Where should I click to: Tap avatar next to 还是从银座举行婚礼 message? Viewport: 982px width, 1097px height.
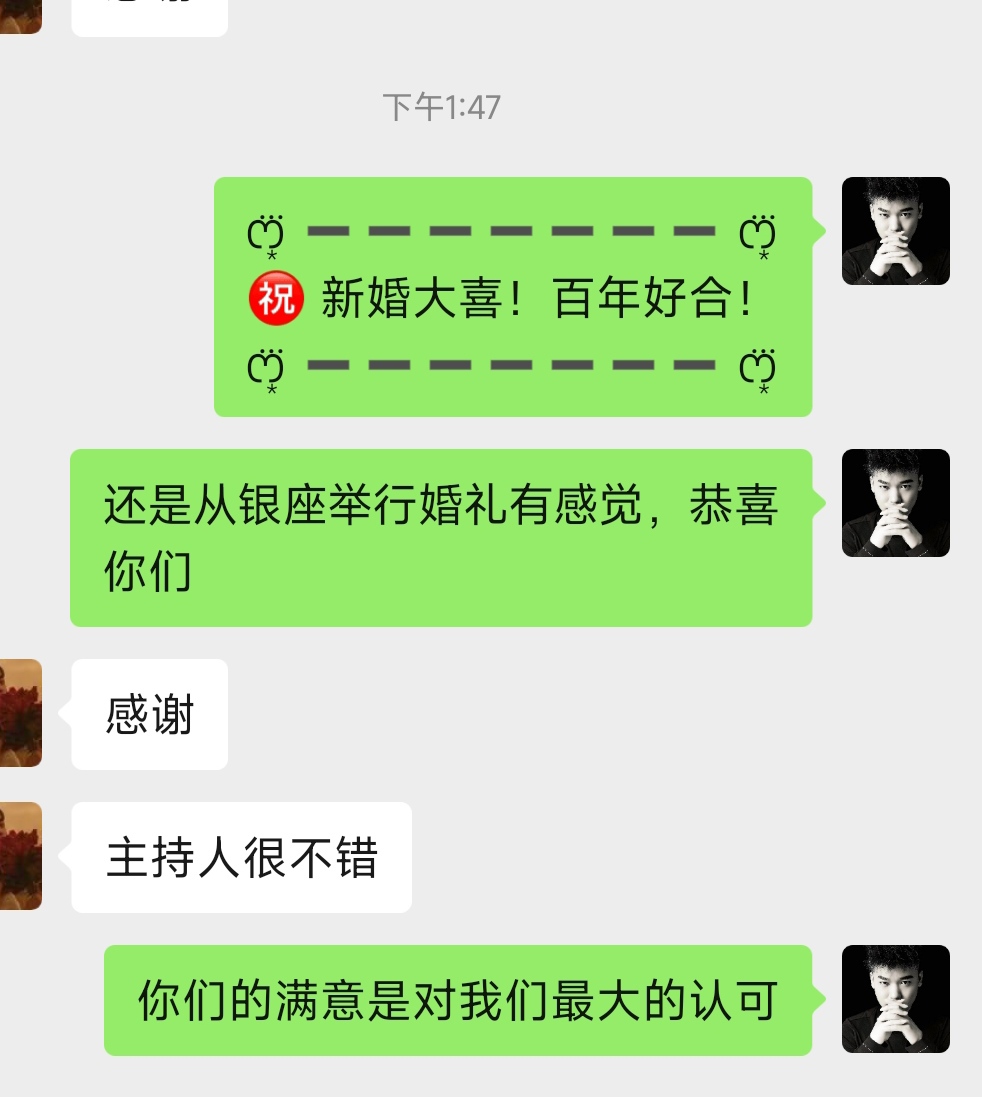(895, 503)
